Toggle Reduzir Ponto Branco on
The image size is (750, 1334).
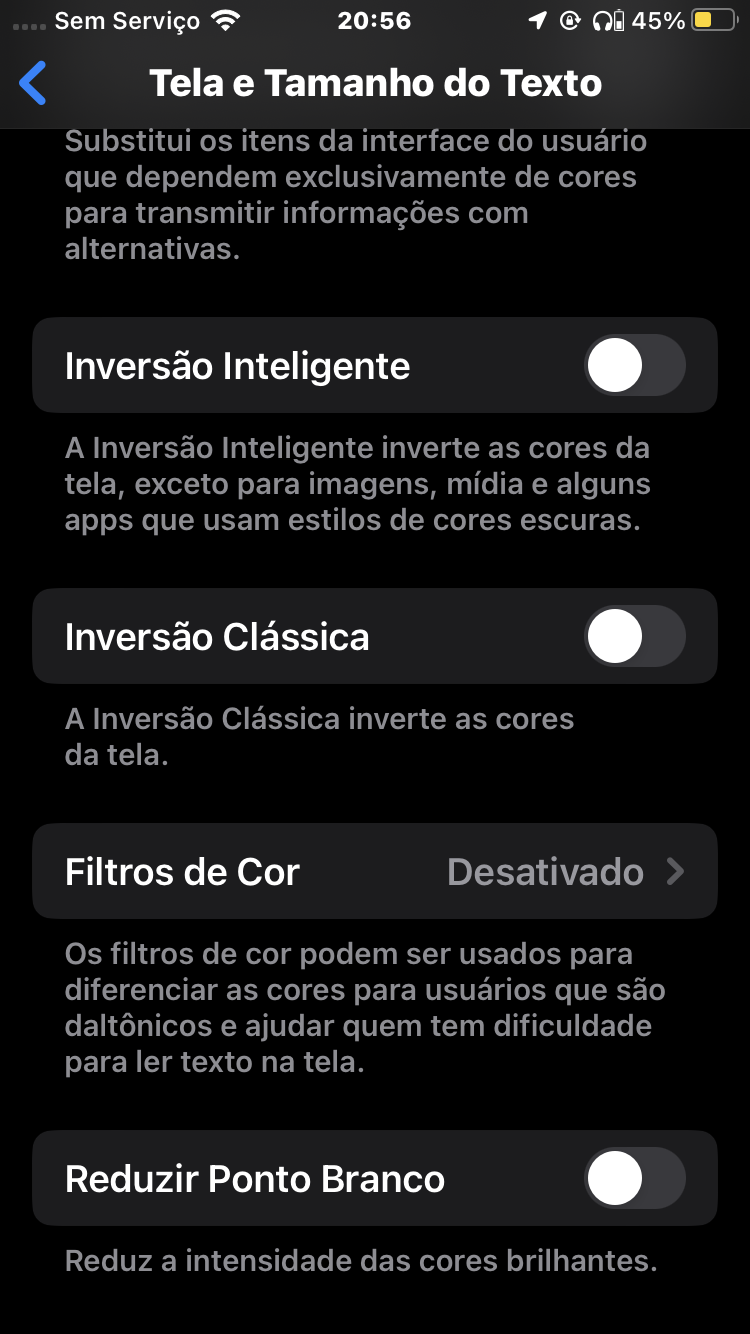pyautogui.click(x=635, y=1179)
